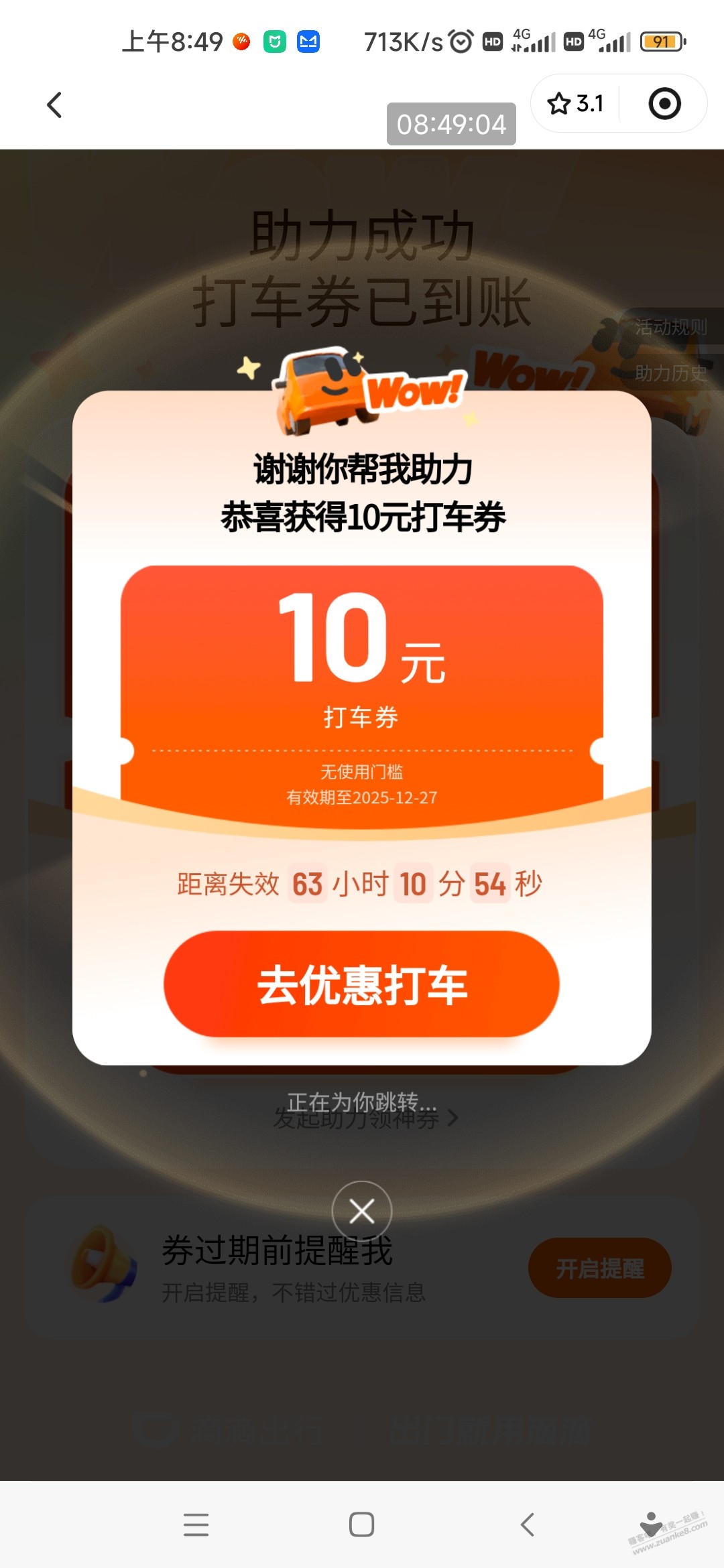
Task: Open 活动规则 activity rules
Action: tap(670, 327)
